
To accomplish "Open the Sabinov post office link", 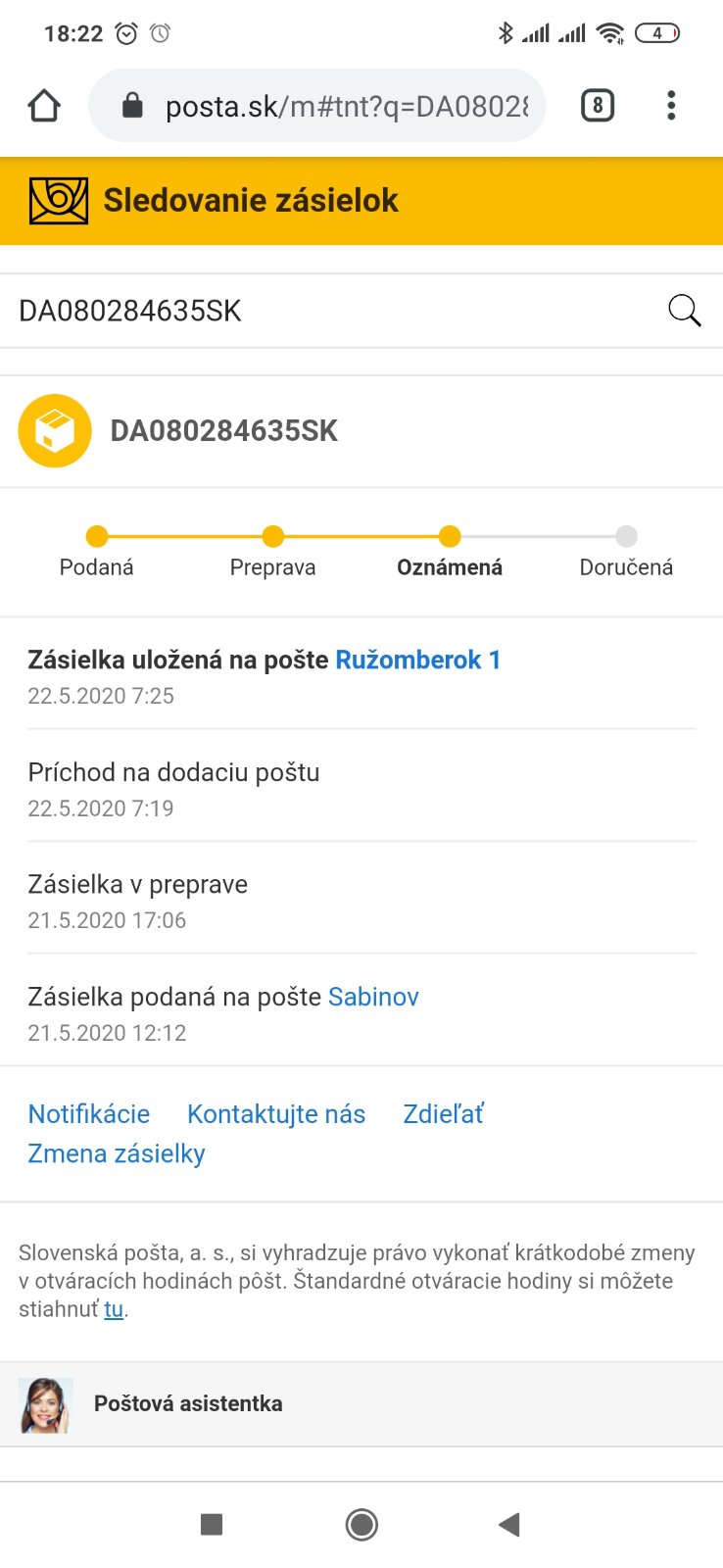I will [x=373, y=997].
